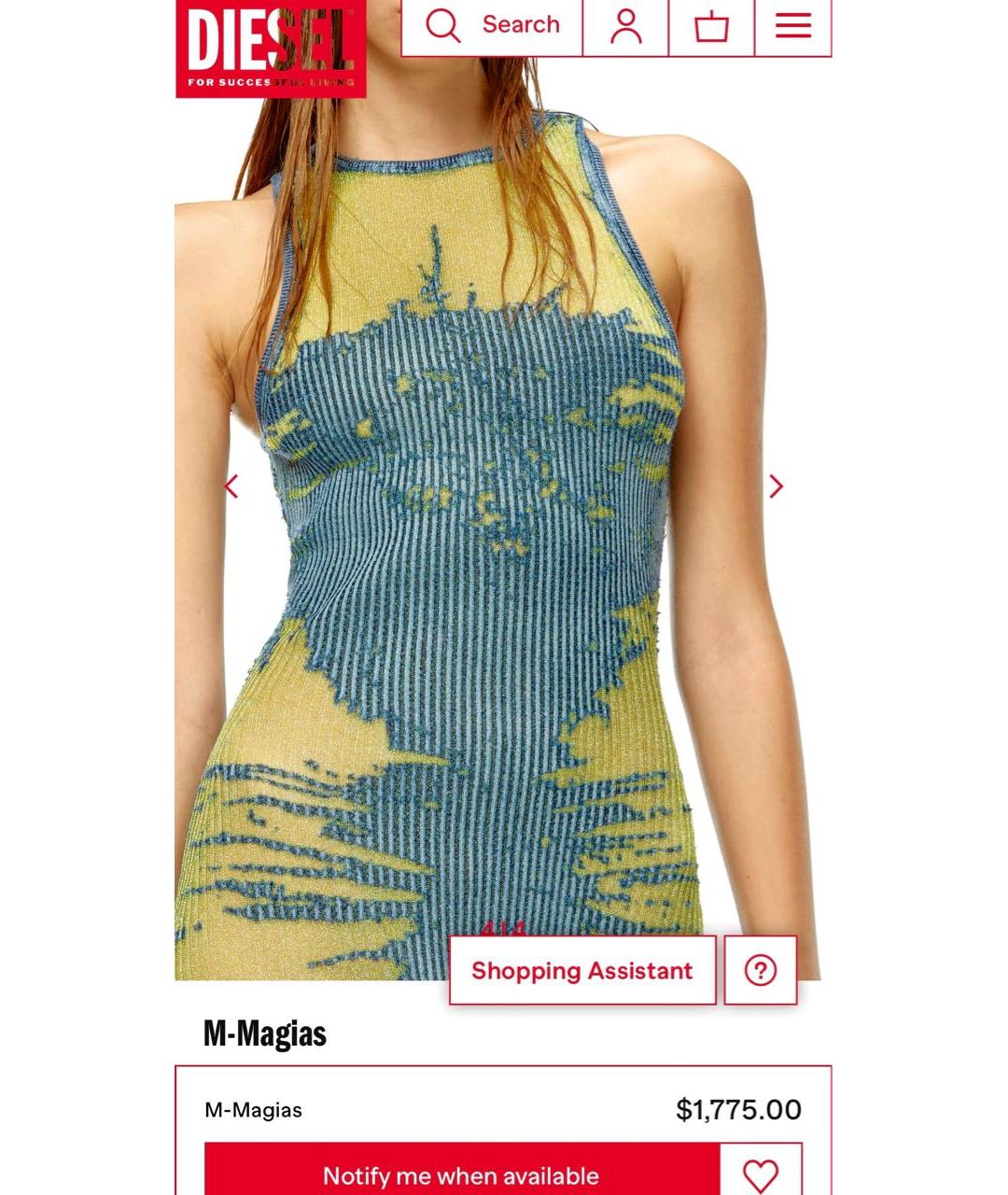Open the hamburger menu
The height and width of the screenshot is (1195, 1008).
(792, 26)
